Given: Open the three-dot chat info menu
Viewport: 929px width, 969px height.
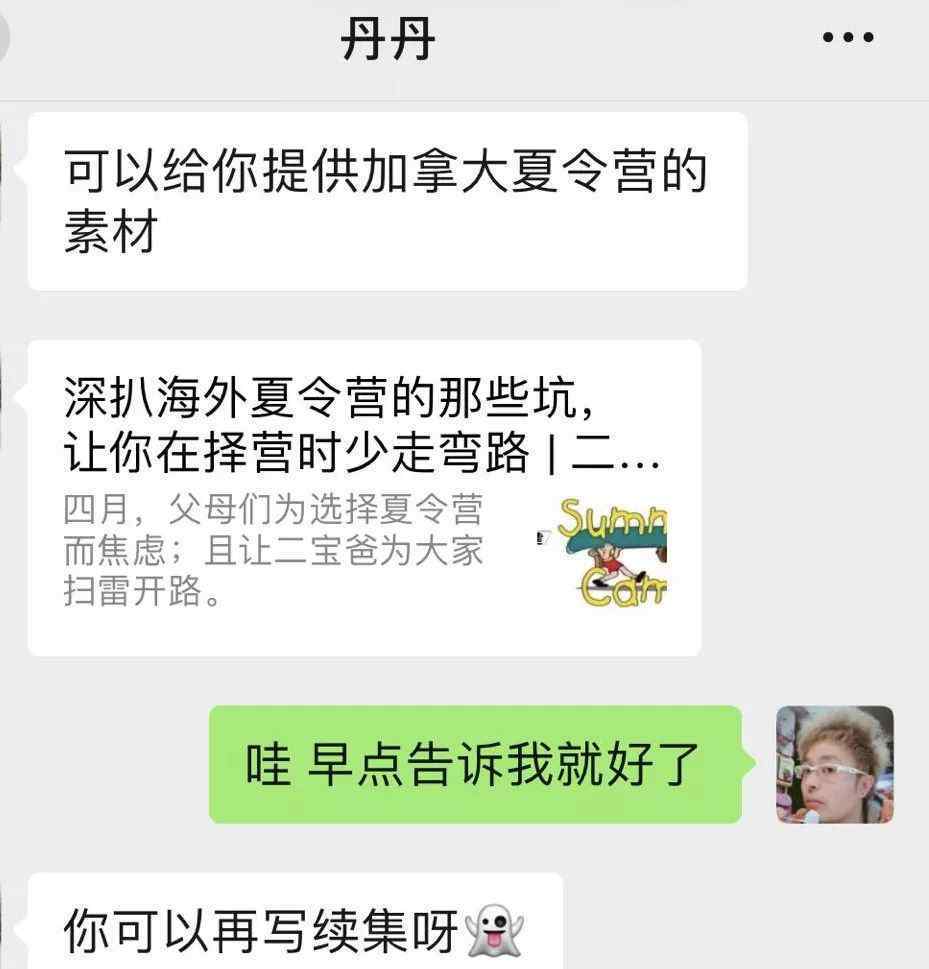Looking at the screenshot, I should 847,39.
